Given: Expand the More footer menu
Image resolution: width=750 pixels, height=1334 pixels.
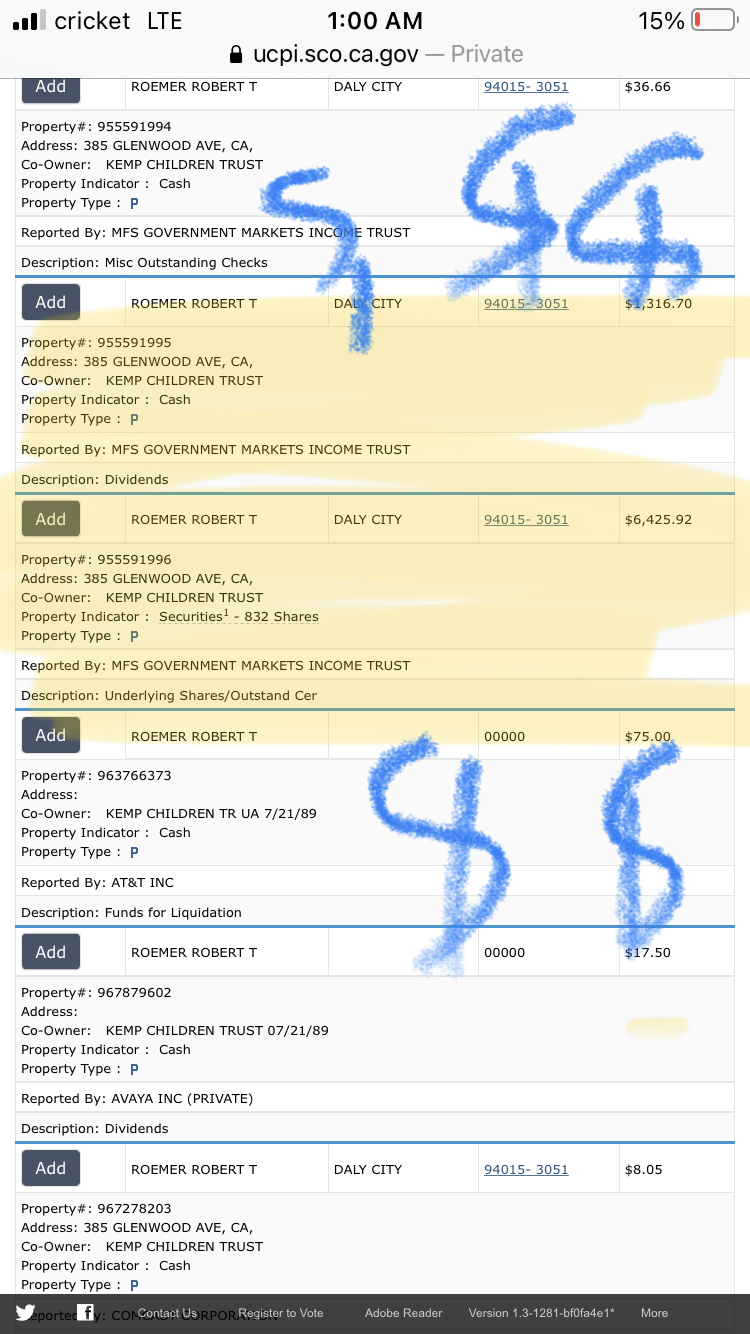Looking at the screenshot, I should pos(655,1313).
